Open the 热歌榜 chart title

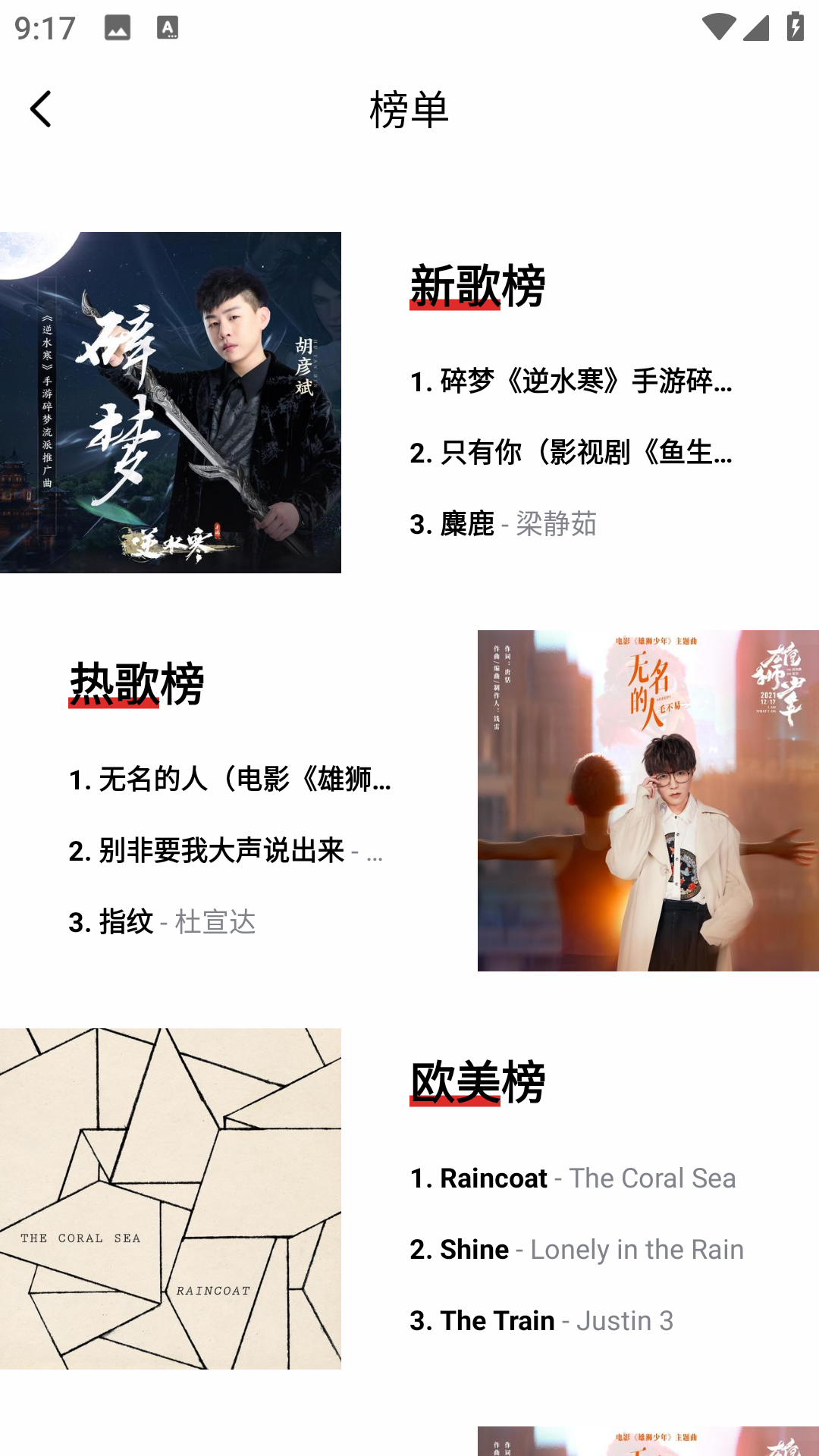136,684
